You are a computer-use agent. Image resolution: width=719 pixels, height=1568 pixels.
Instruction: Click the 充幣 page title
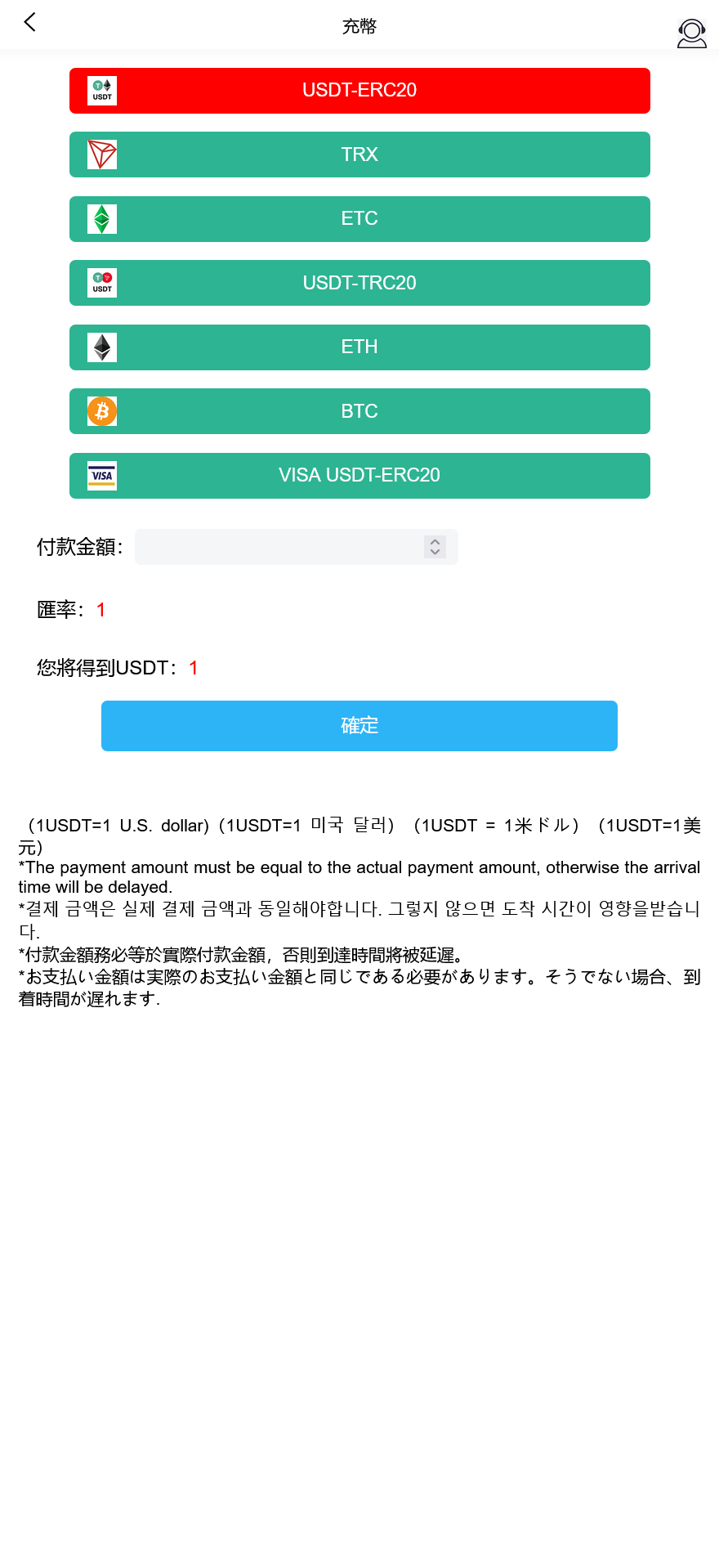tap(359, 25)
